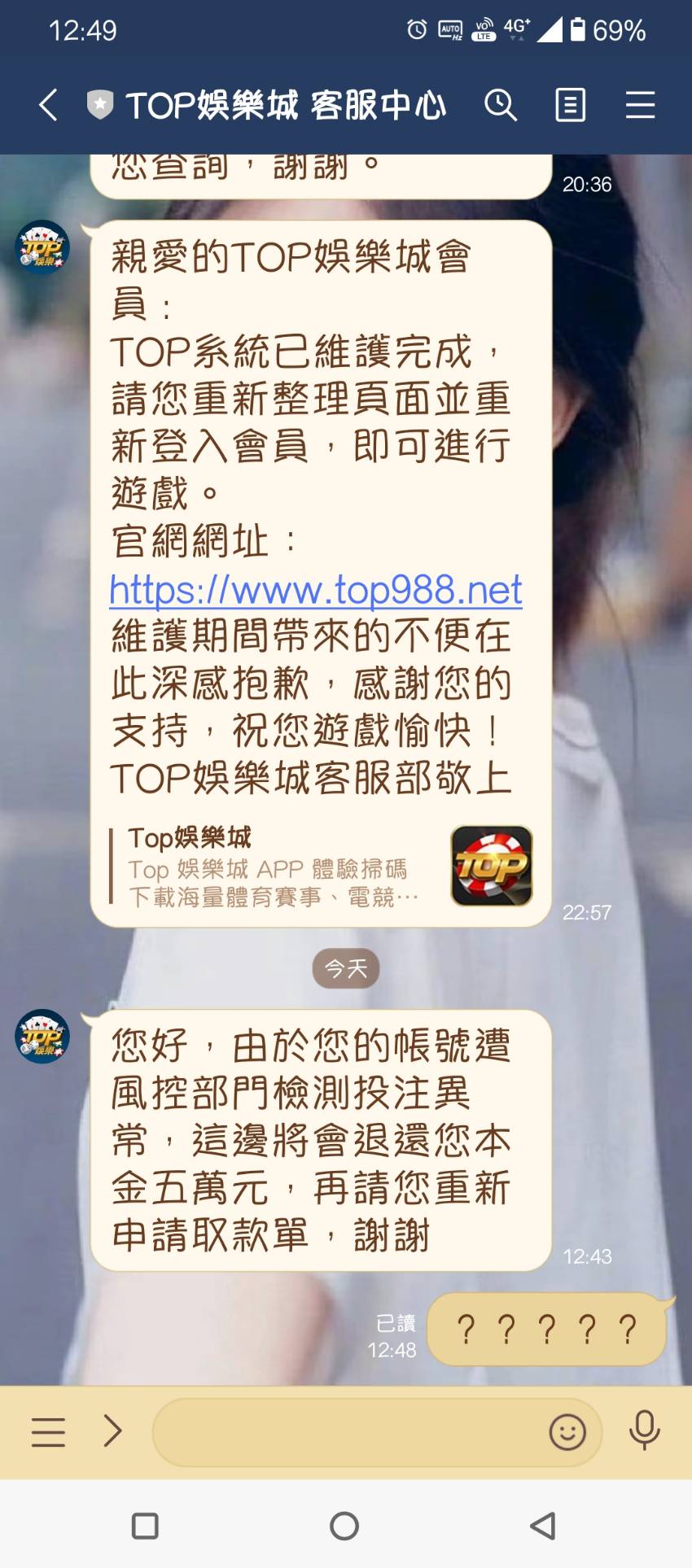Open the emoji sticker picker
This screenshot has width=692, height=1568.
(x=567, y=1432)
